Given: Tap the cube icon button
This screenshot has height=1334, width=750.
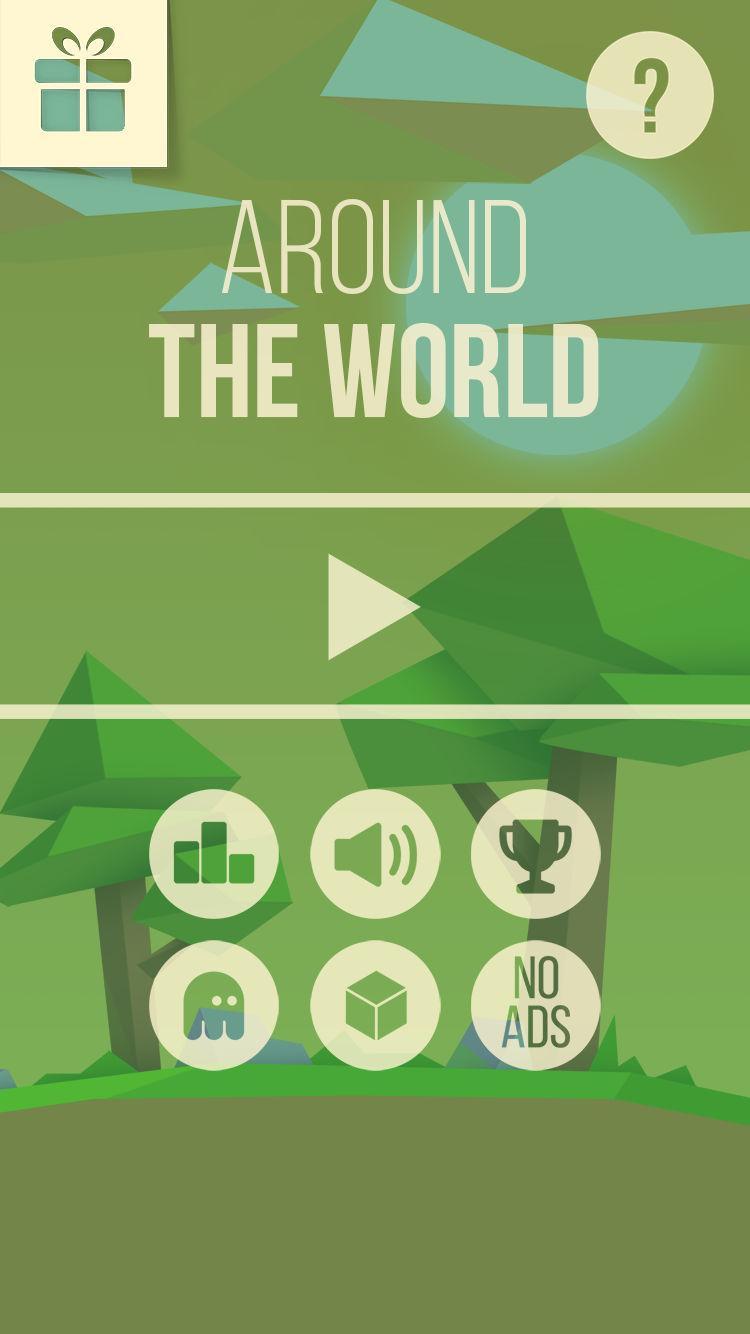Looking at the screenshot, I should coord(375,1005).
